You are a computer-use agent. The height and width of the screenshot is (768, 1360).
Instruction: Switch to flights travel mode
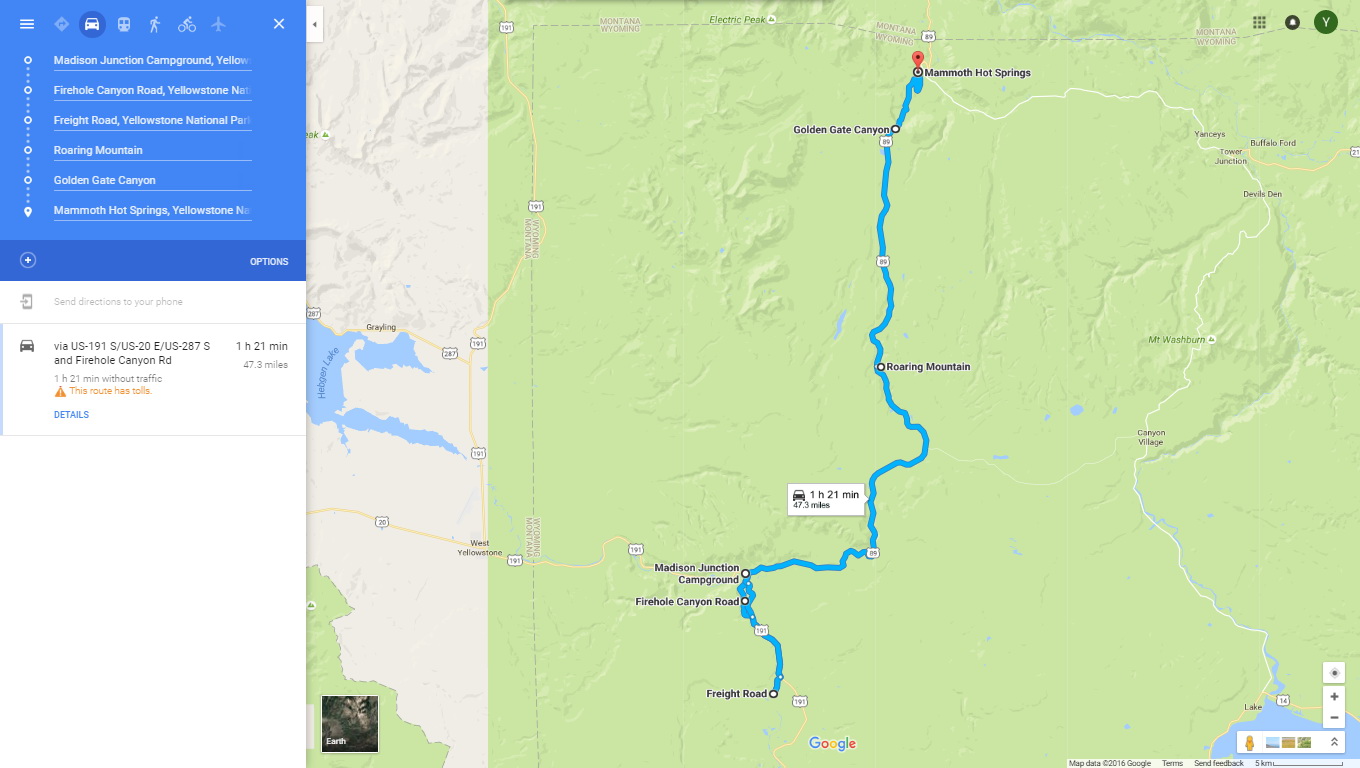coord(219,24)
